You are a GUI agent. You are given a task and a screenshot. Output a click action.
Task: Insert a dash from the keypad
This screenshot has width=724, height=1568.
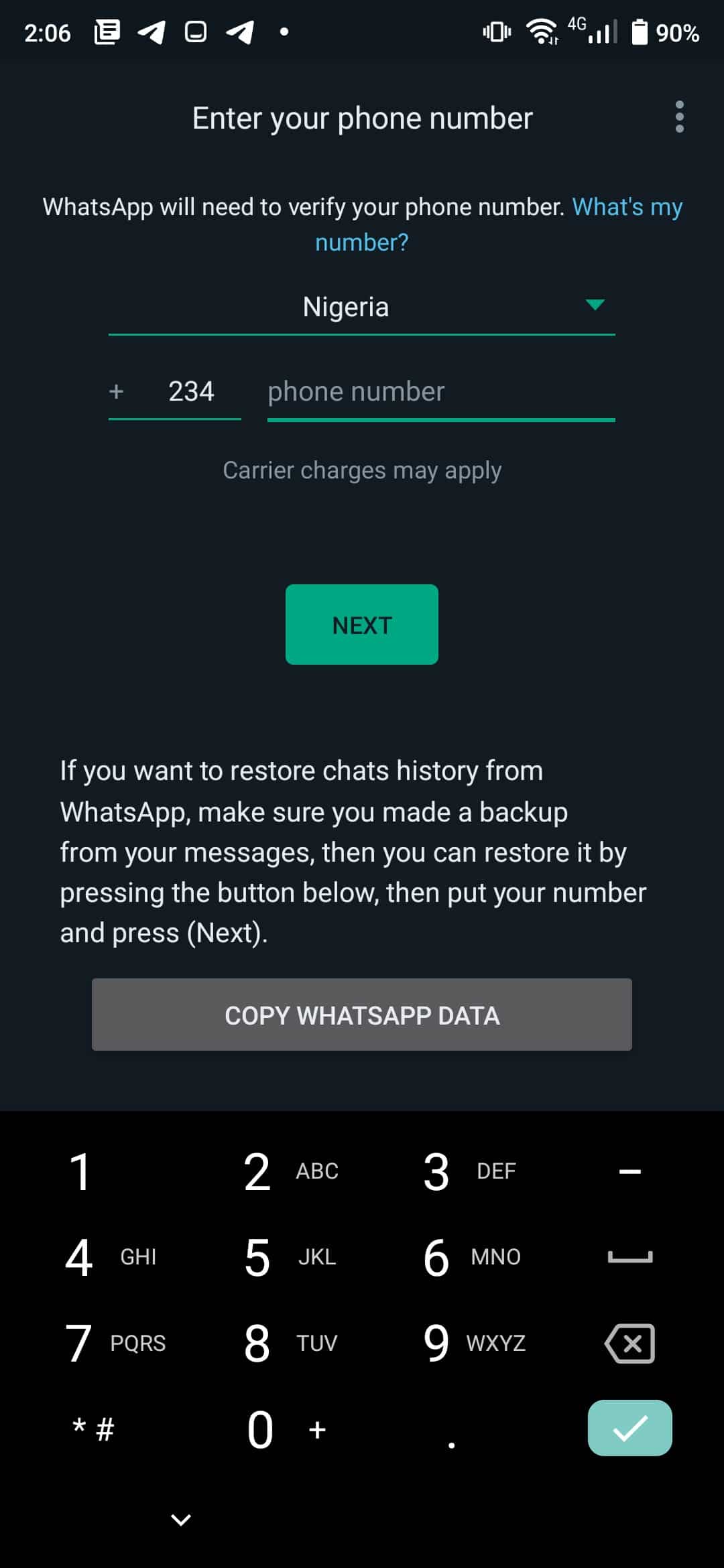[x=629, y=1171]
